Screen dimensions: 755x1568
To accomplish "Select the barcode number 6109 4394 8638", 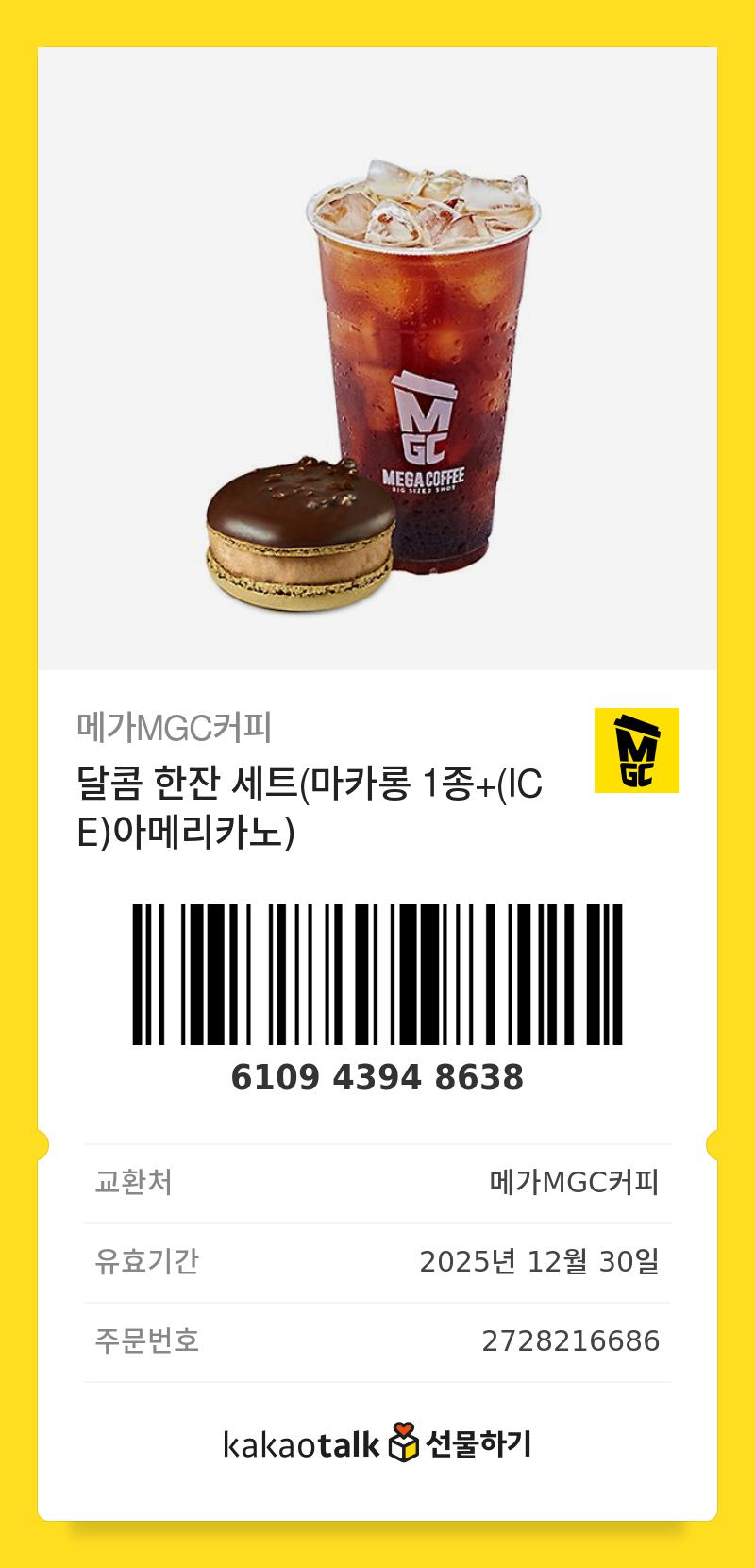I will tap(377, 1077).
